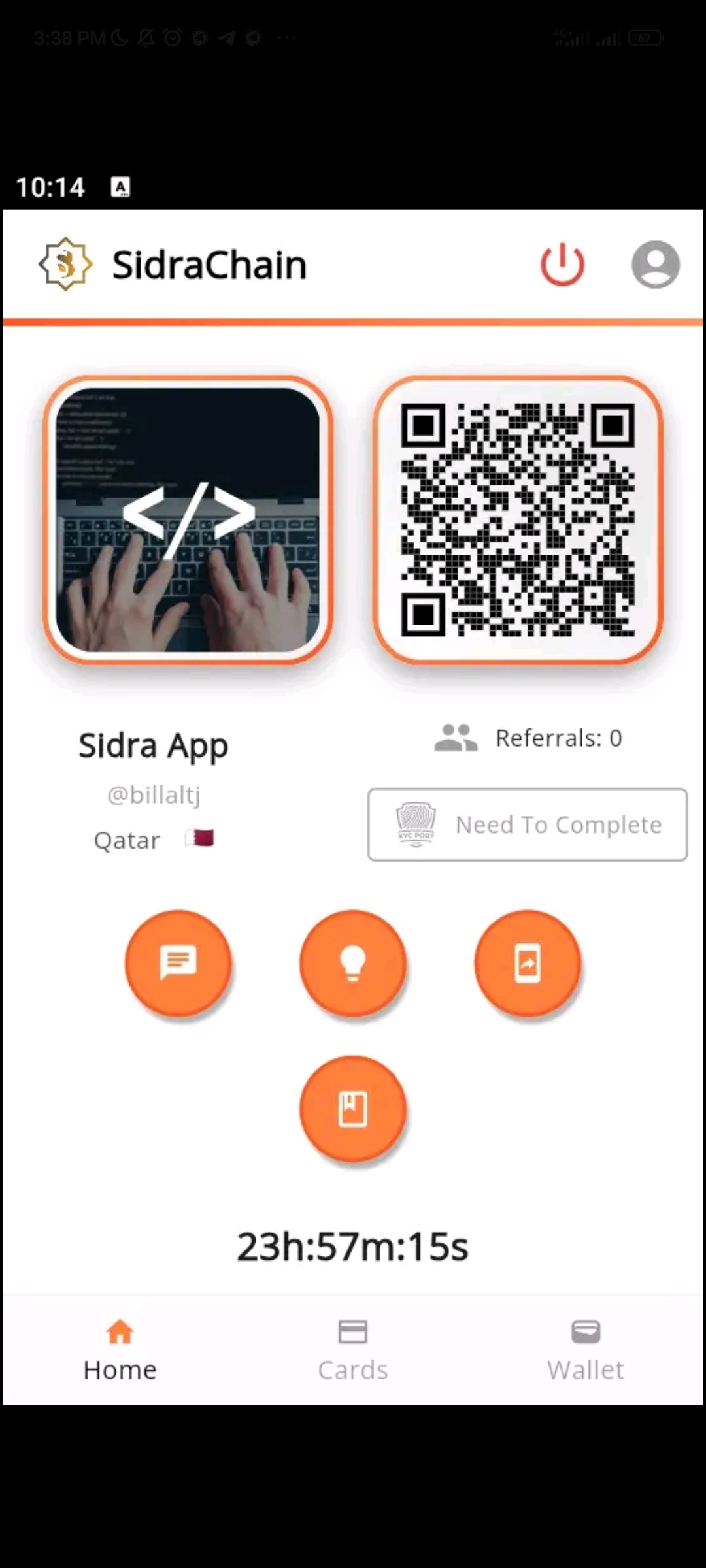
Task: Open the bookmark book round button
Action: click(x=353, y=1109)
